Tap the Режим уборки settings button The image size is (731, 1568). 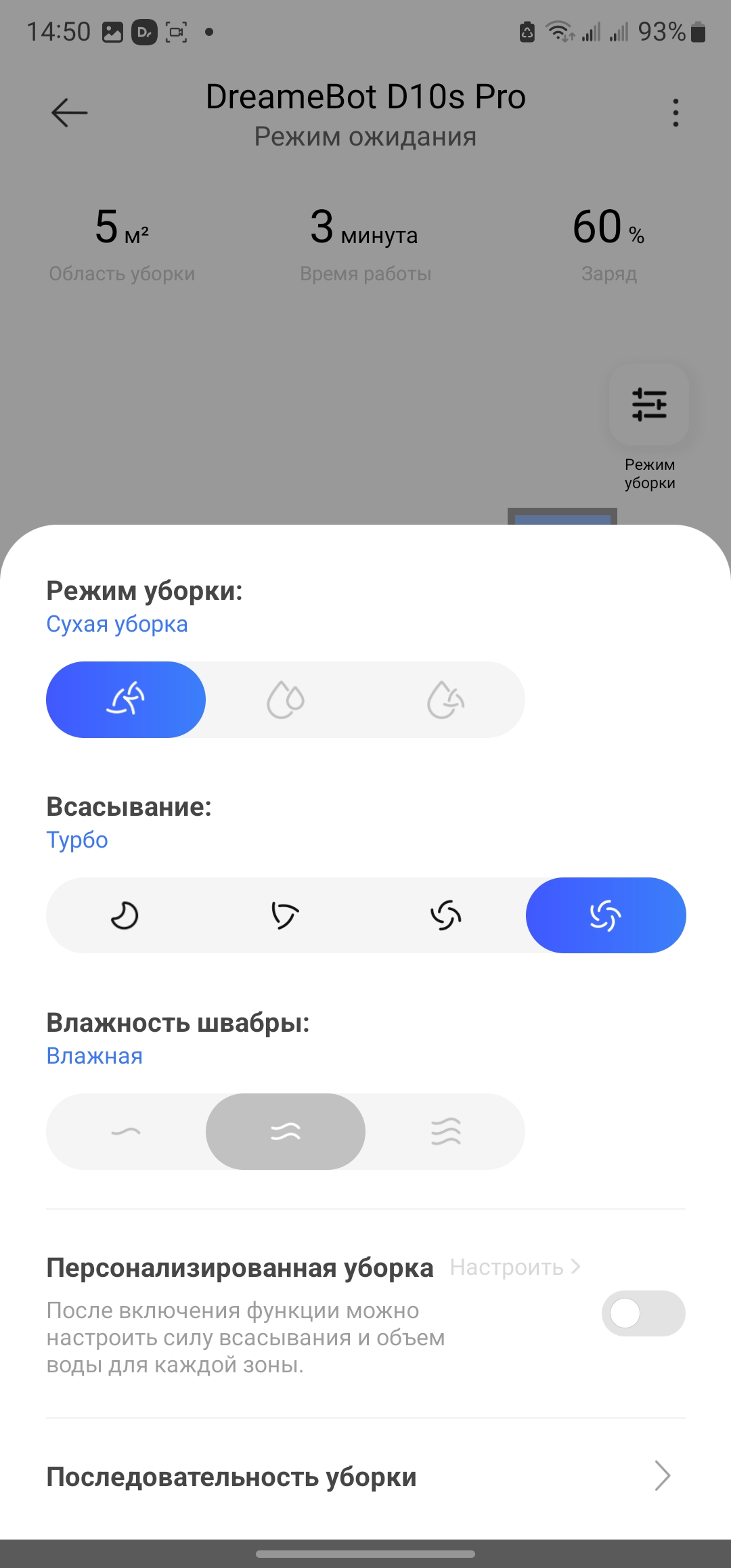click(x=649, y=405)
